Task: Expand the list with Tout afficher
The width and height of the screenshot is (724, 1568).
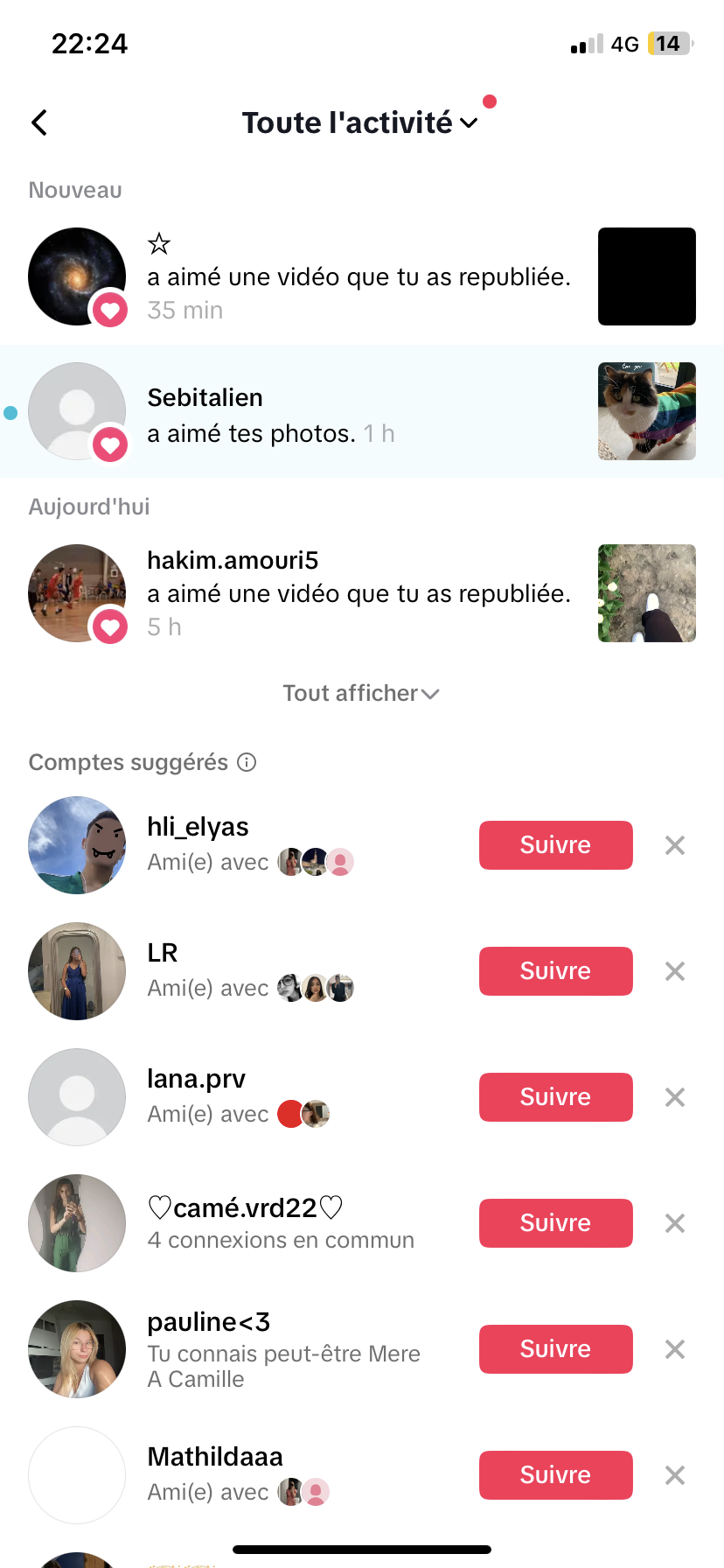Action: click(360, 693)
